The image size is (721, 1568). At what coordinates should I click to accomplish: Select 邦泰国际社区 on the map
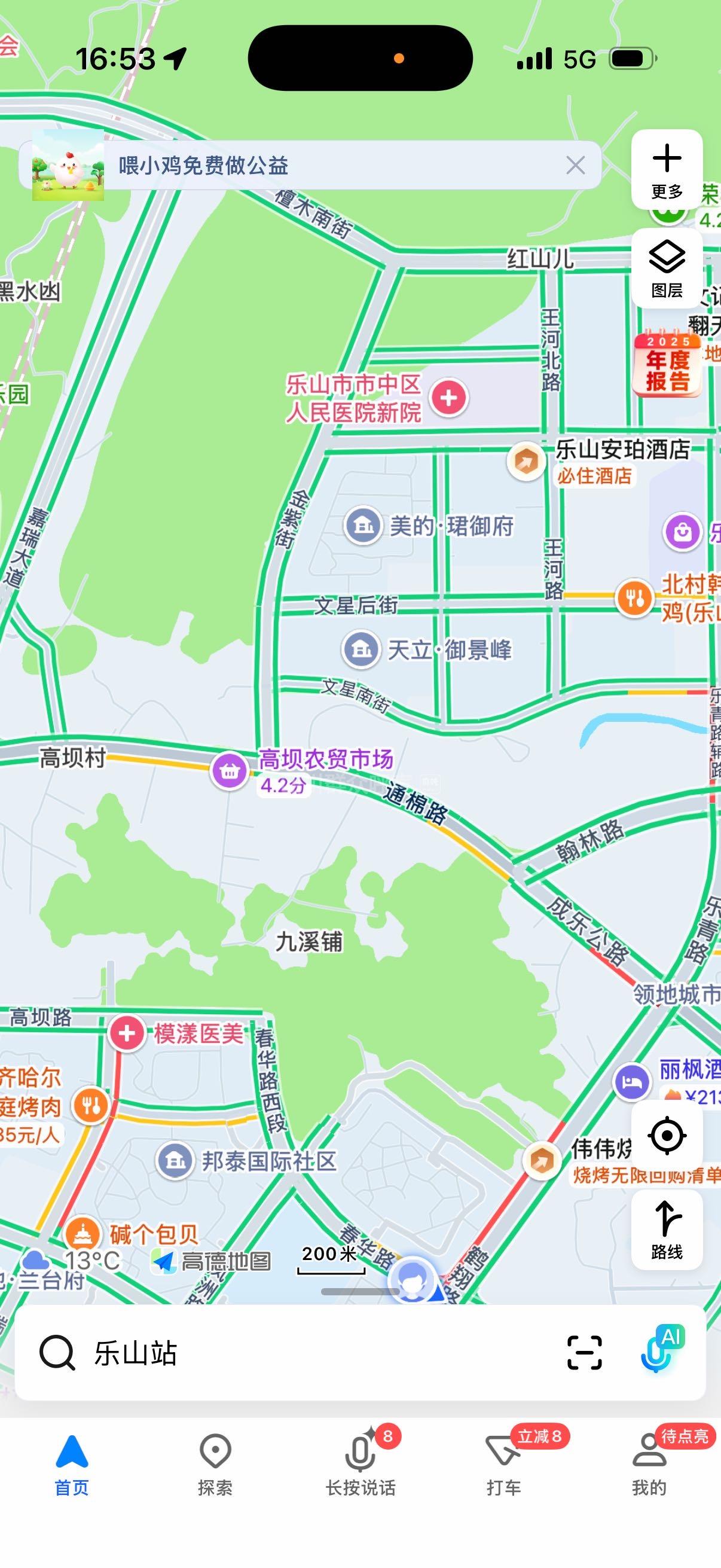(x=175, y=1161)
